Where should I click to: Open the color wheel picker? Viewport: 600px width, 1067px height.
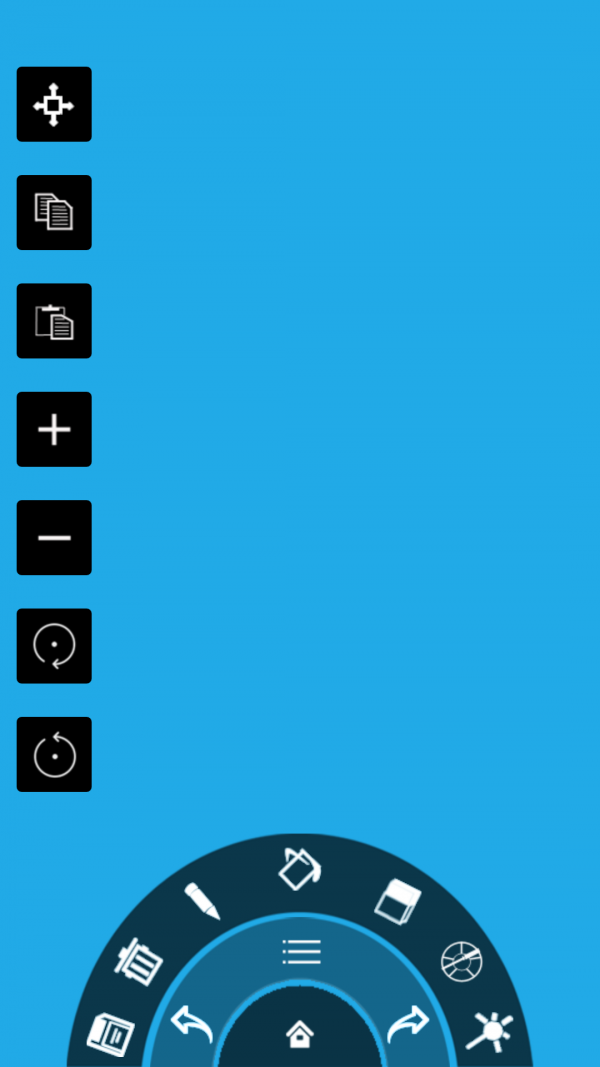(x=461, y=961)
